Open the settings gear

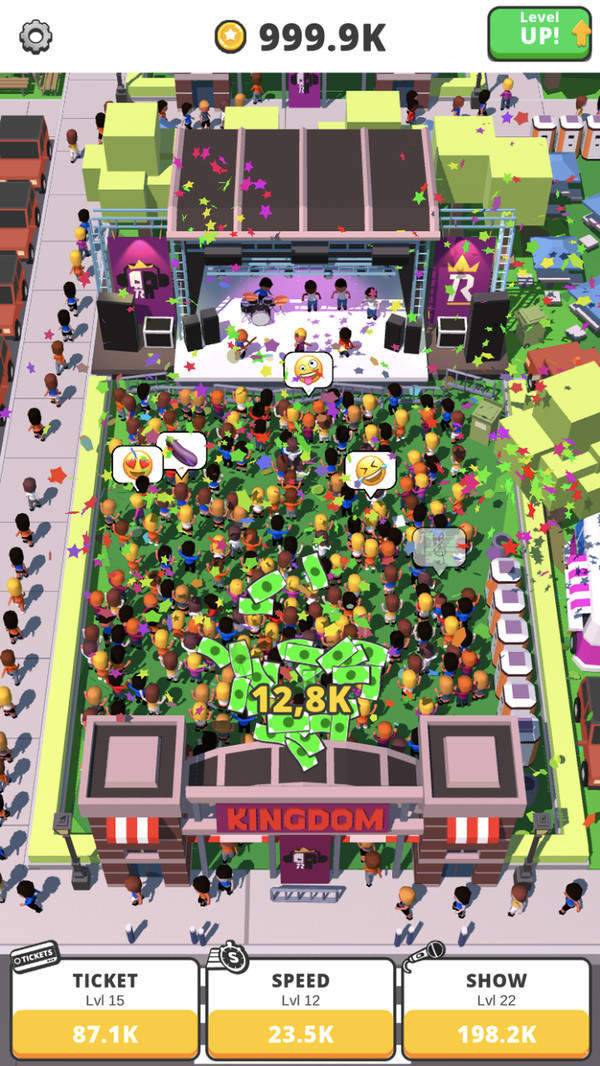point(36,36)
